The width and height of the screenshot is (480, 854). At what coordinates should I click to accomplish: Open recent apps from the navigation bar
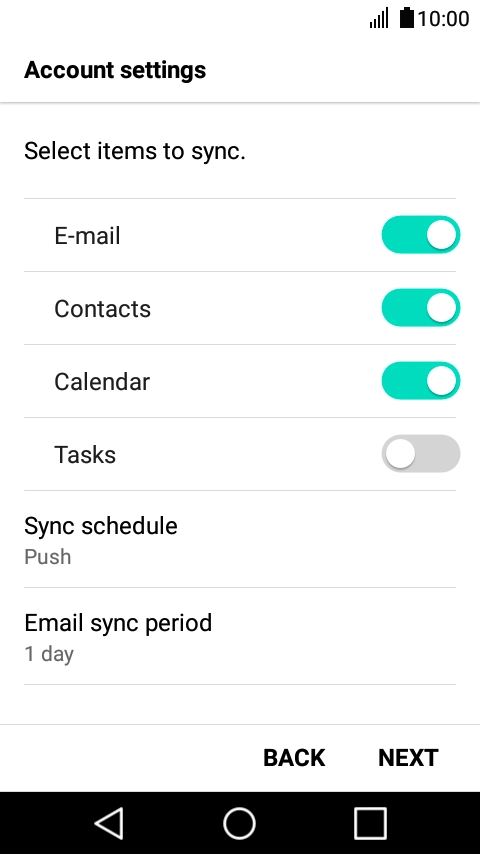[x=370, y=823]
